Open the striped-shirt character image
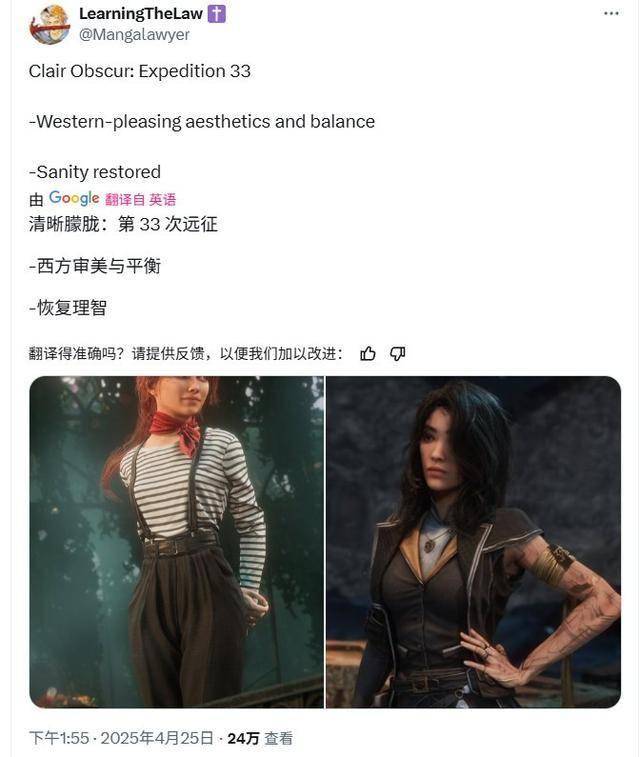 pos(177,541)
